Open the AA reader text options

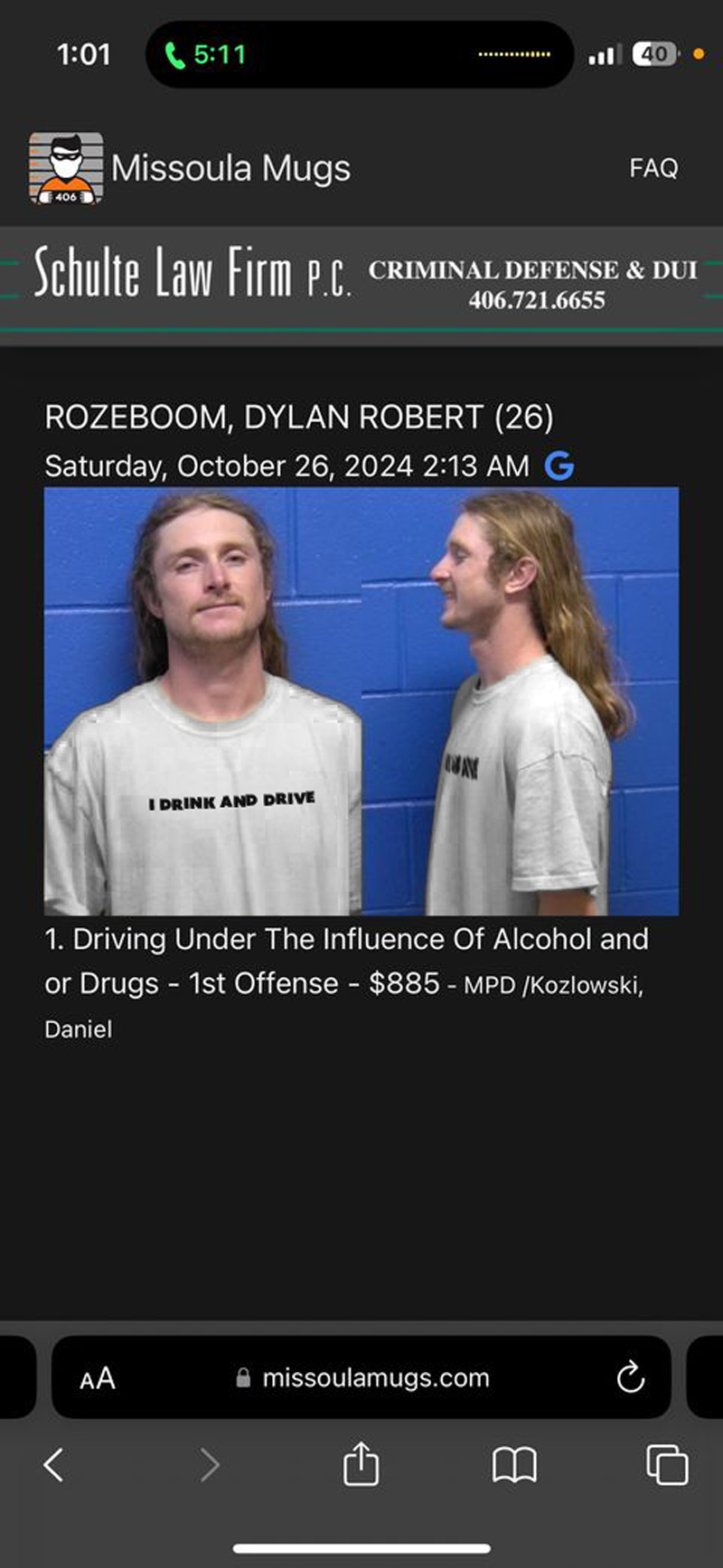pos(98,1378)
